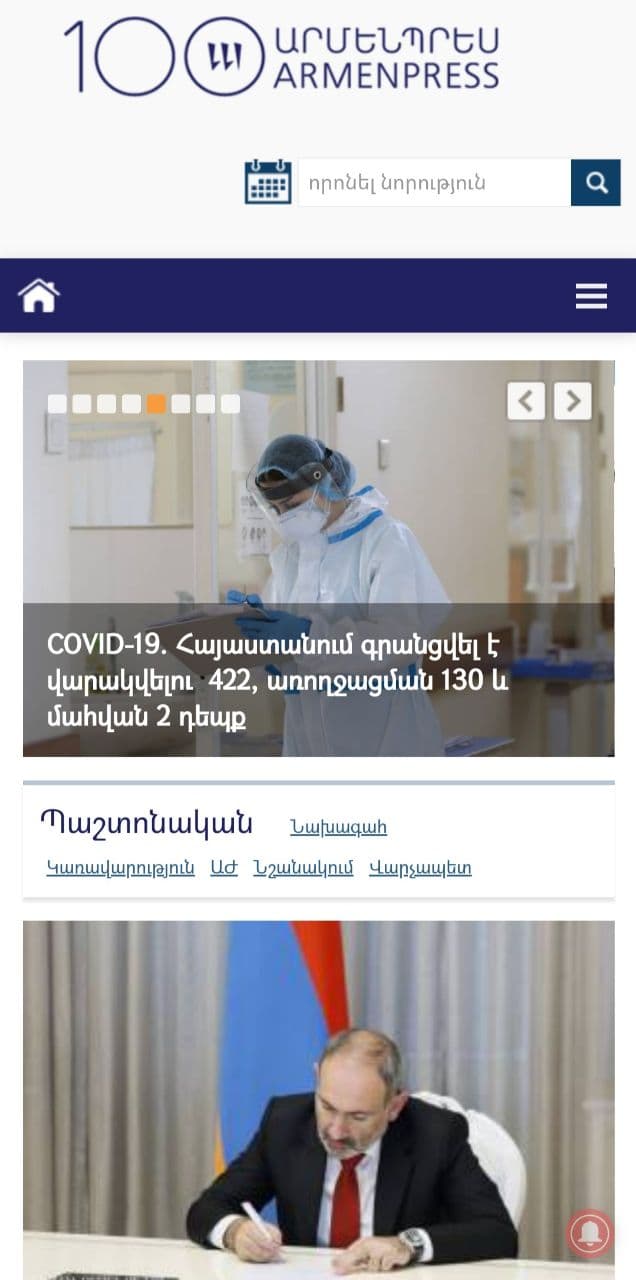Tap the news search field
The image size is (636, 1280).
click(x=434, y=183)
